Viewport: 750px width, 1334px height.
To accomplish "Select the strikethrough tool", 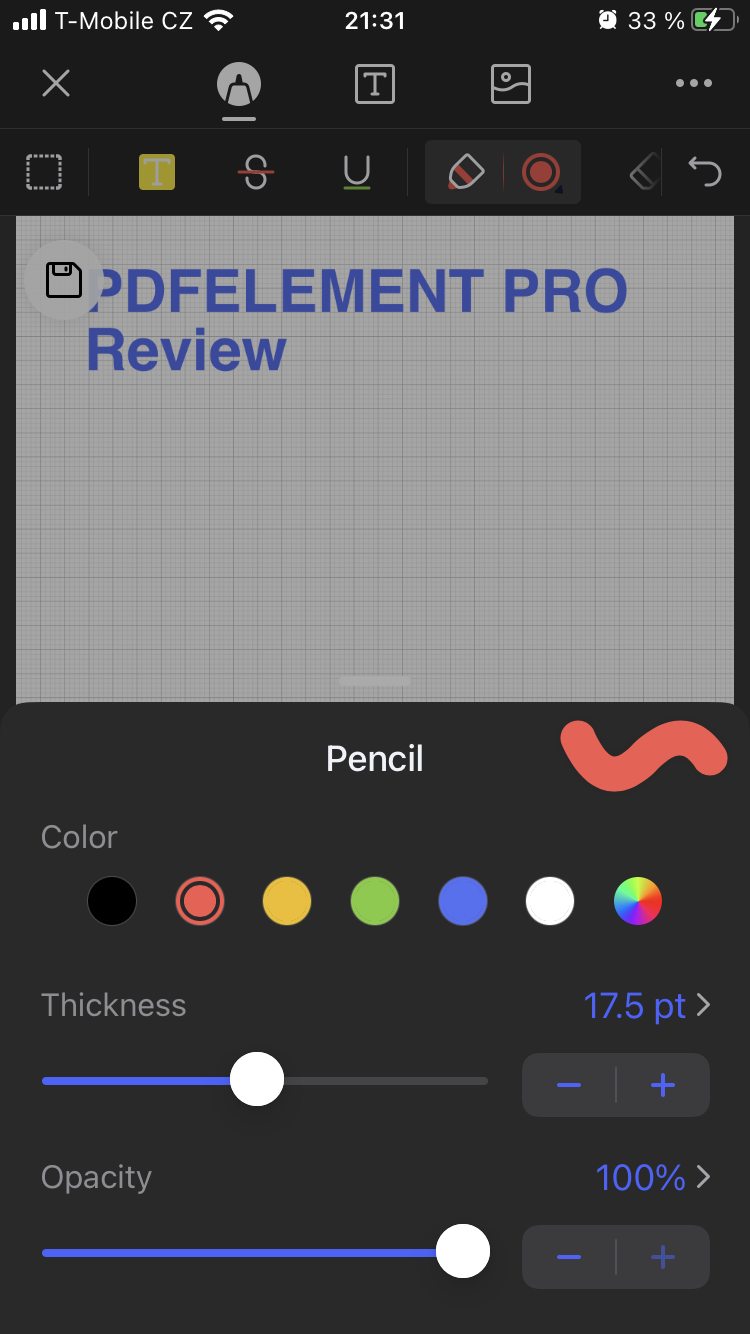I will 256,172.
